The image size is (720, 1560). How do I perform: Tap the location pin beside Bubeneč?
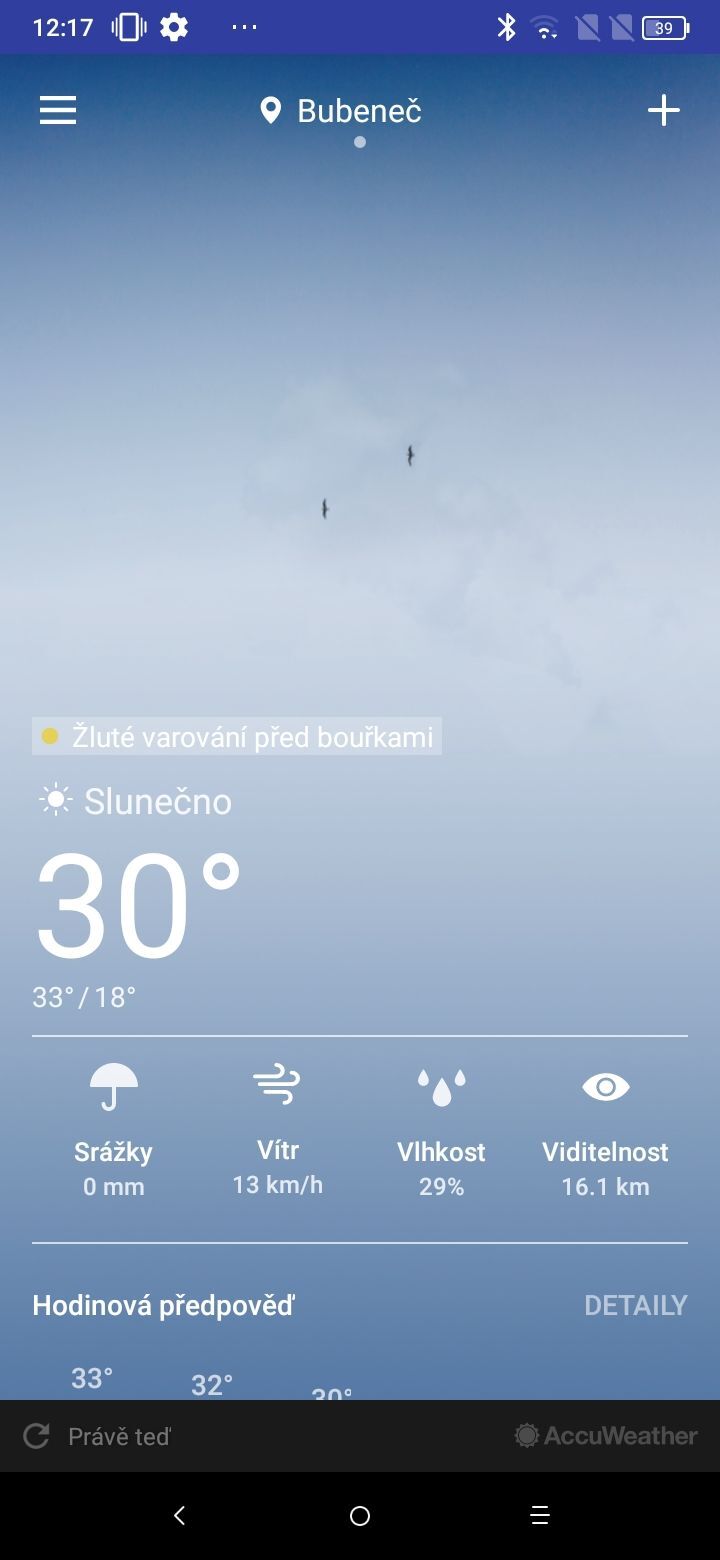click(x=269, y=110)
